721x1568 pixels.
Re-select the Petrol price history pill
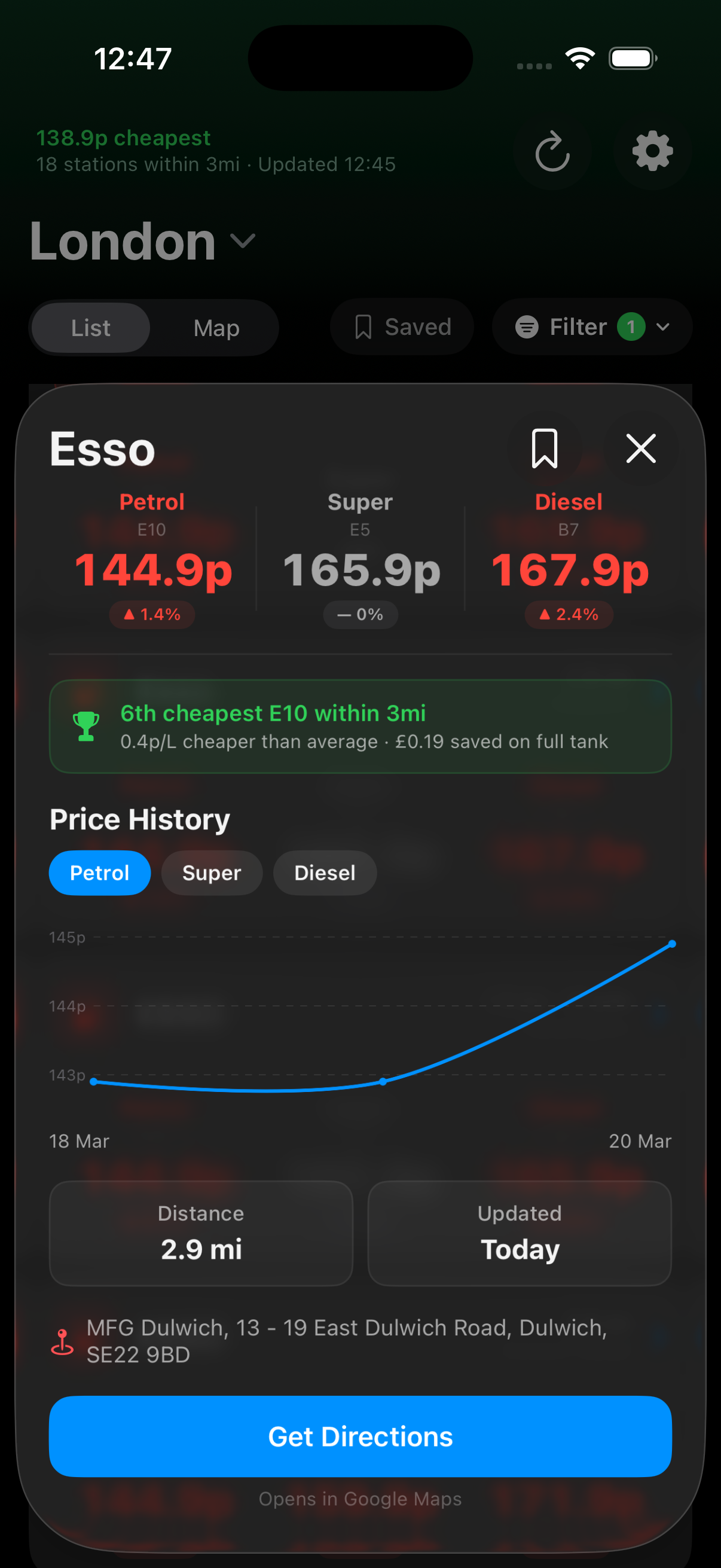[x=99, y=873]
